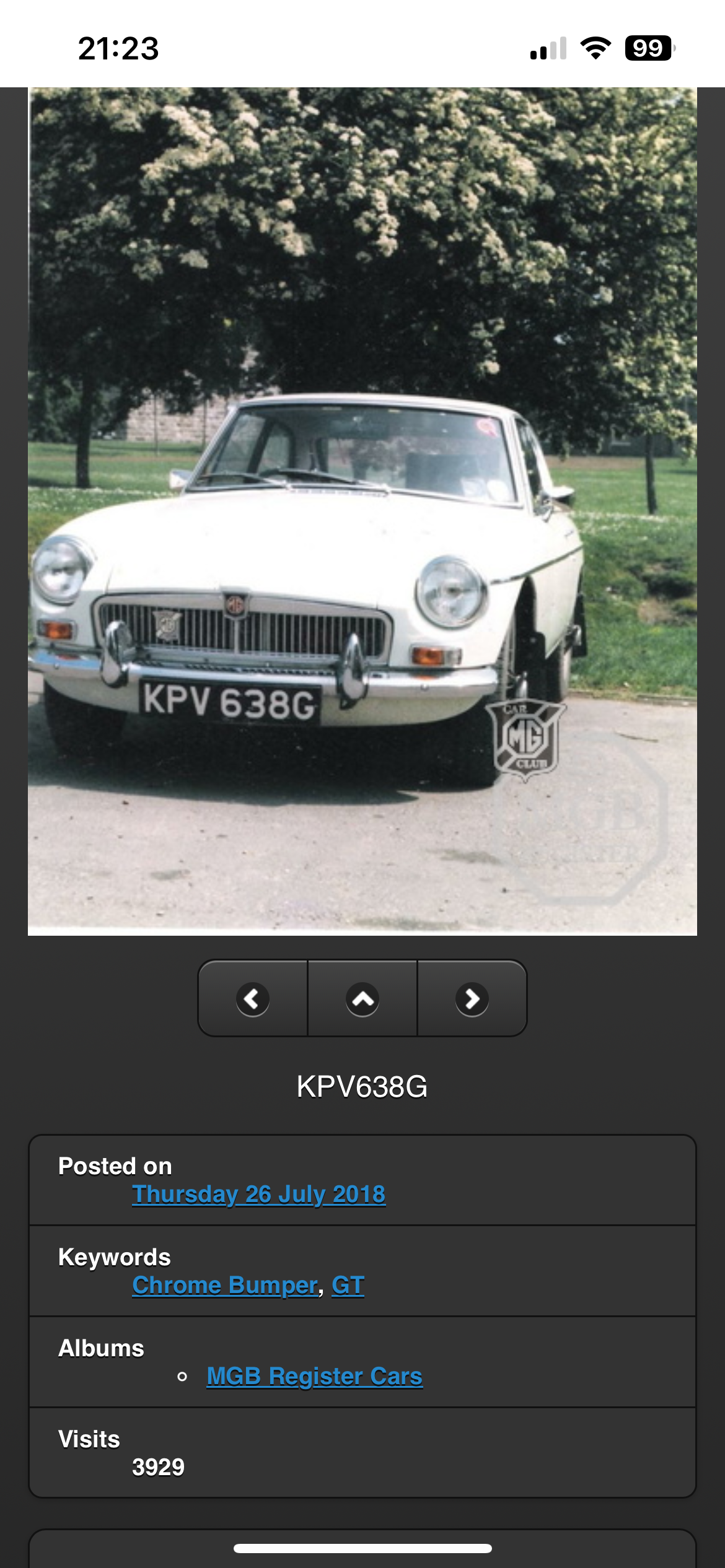Go to the next photo
725x1568 pixels.
point(472,998)
